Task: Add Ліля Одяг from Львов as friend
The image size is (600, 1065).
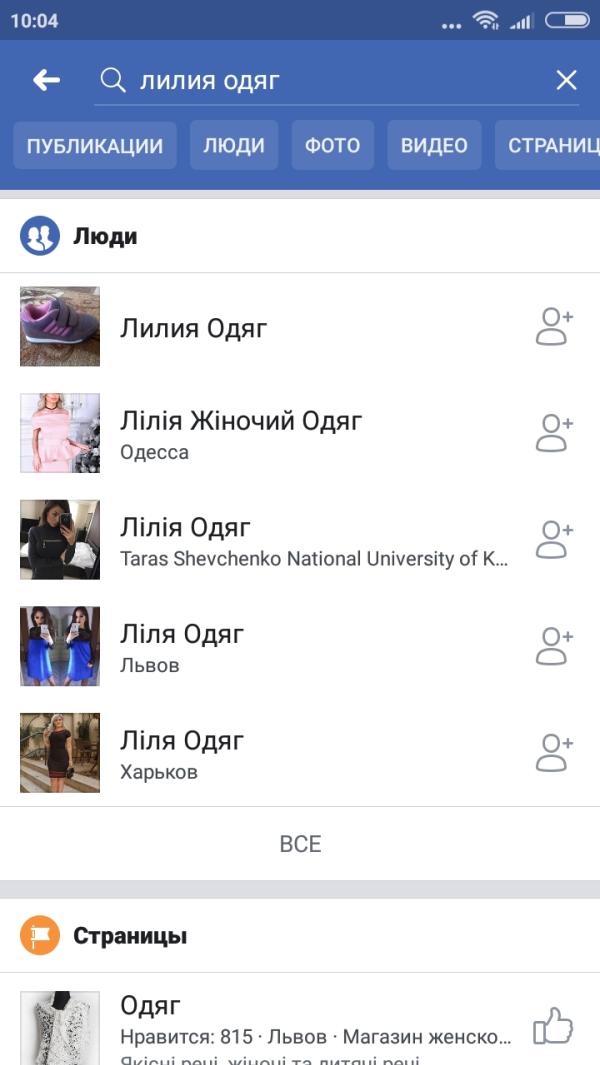Action: point(554,646)
